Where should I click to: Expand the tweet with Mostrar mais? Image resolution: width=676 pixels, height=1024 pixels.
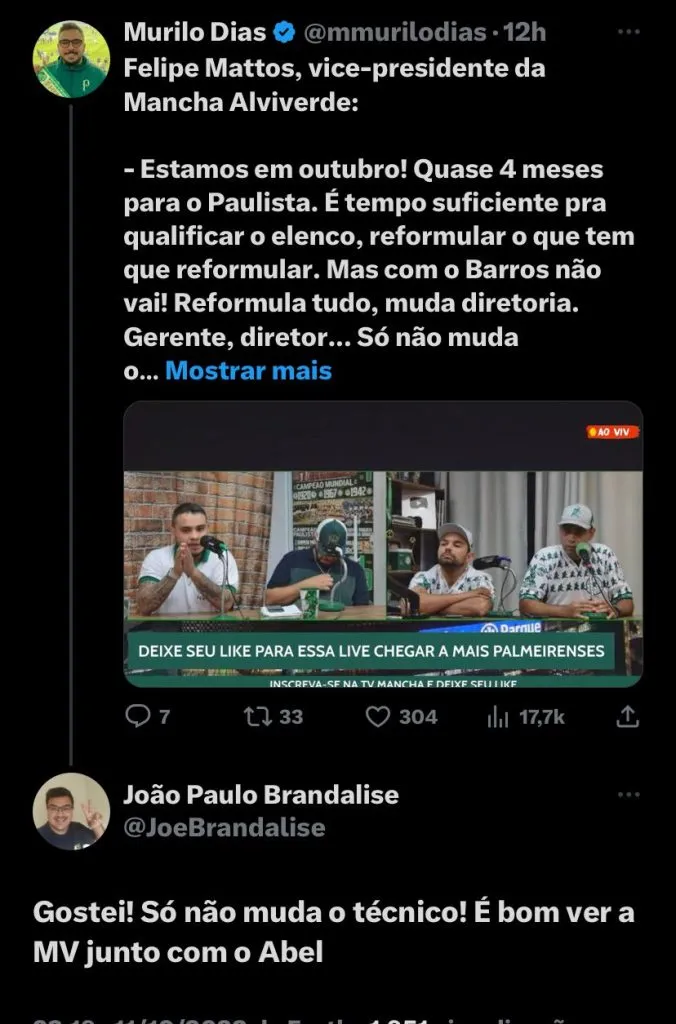248,371
